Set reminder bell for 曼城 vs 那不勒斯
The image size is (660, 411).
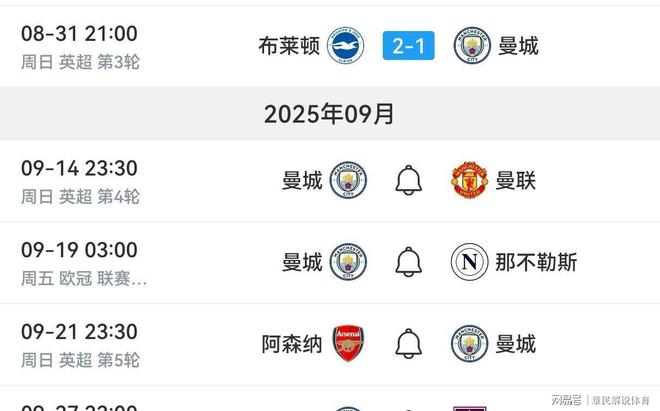408,262
